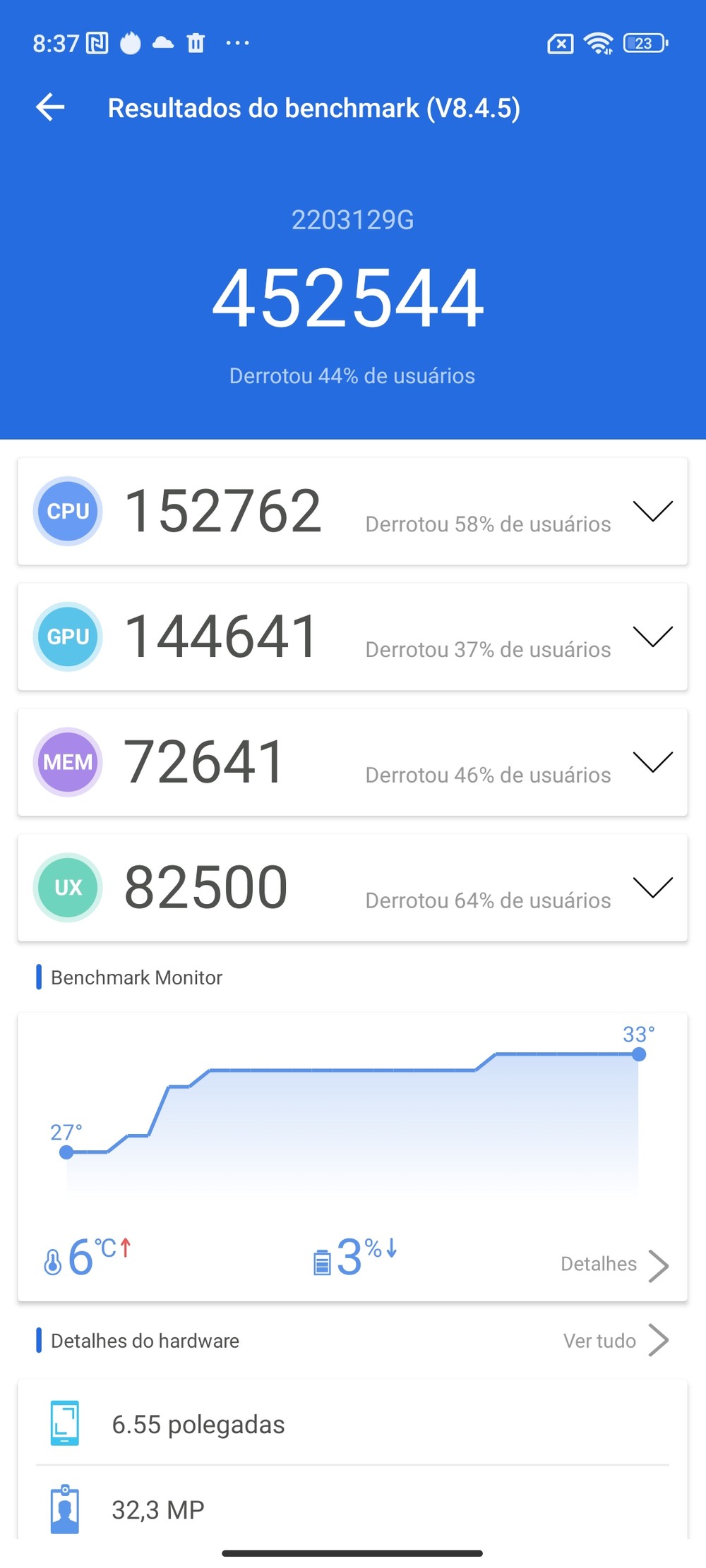The height and width of the screenshot is (1568, 706).
Task: Expand the MEM score breakdown
Action: point(652,762)
